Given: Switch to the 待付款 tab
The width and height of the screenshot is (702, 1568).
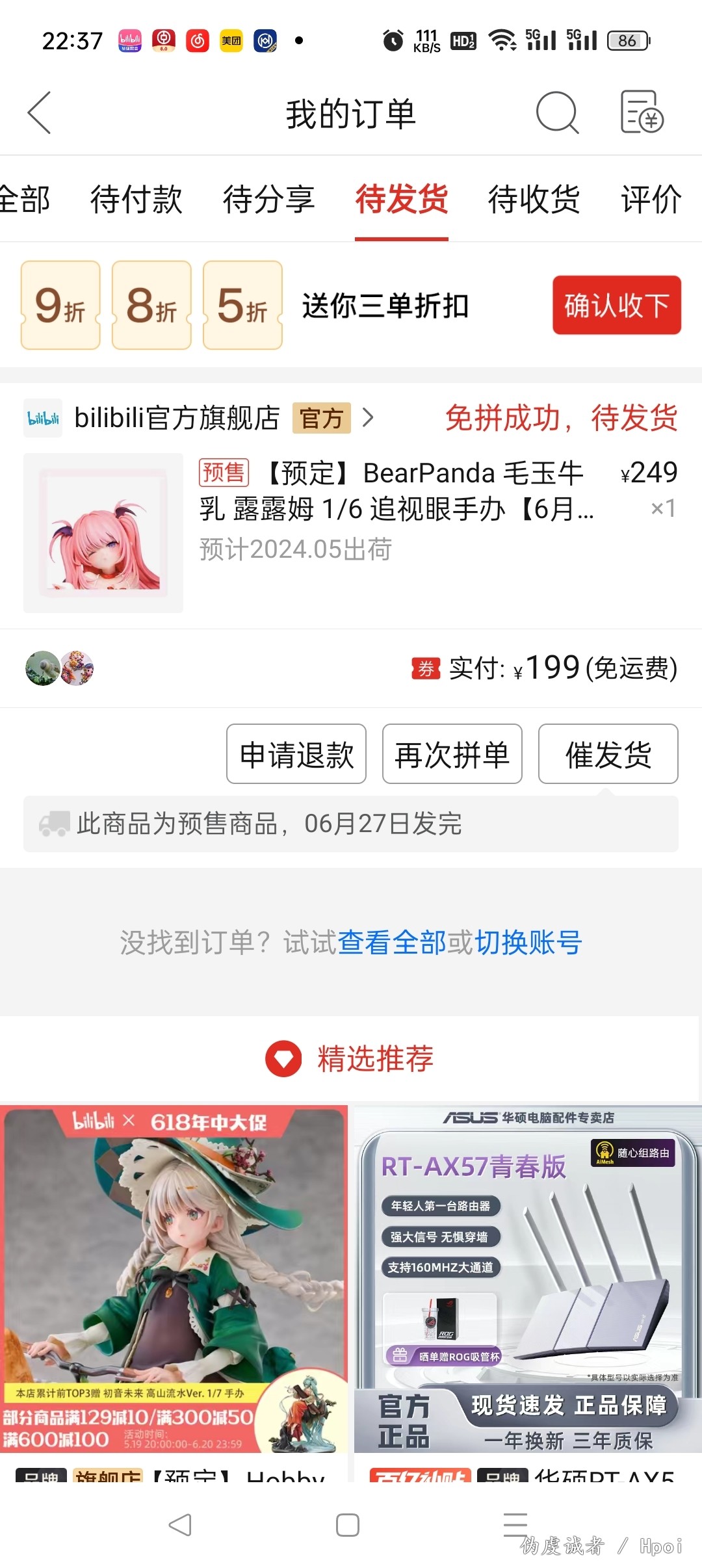Looking at the screenshot, I should pos(136,200).
